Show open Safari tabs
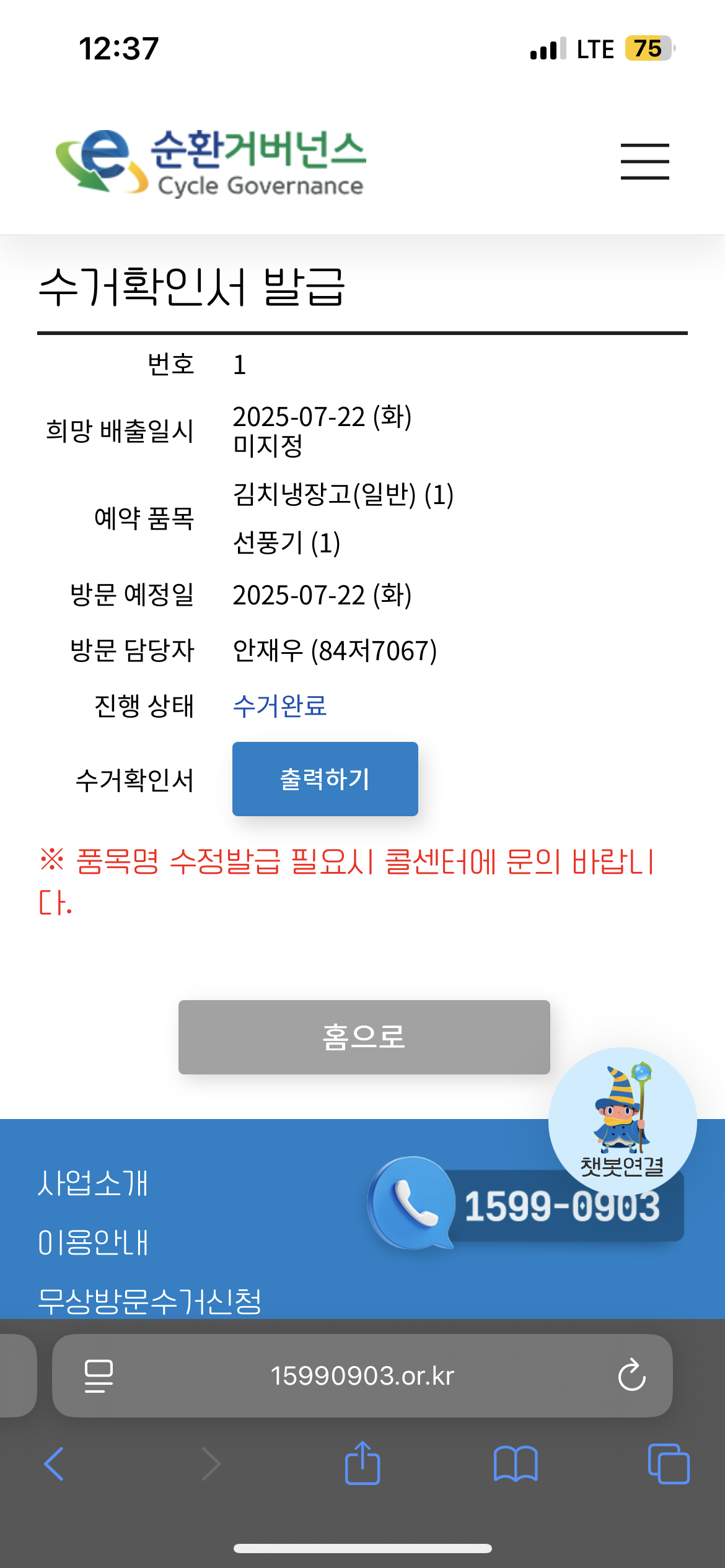725x1568 pixels. click(x=669, y=1464)
